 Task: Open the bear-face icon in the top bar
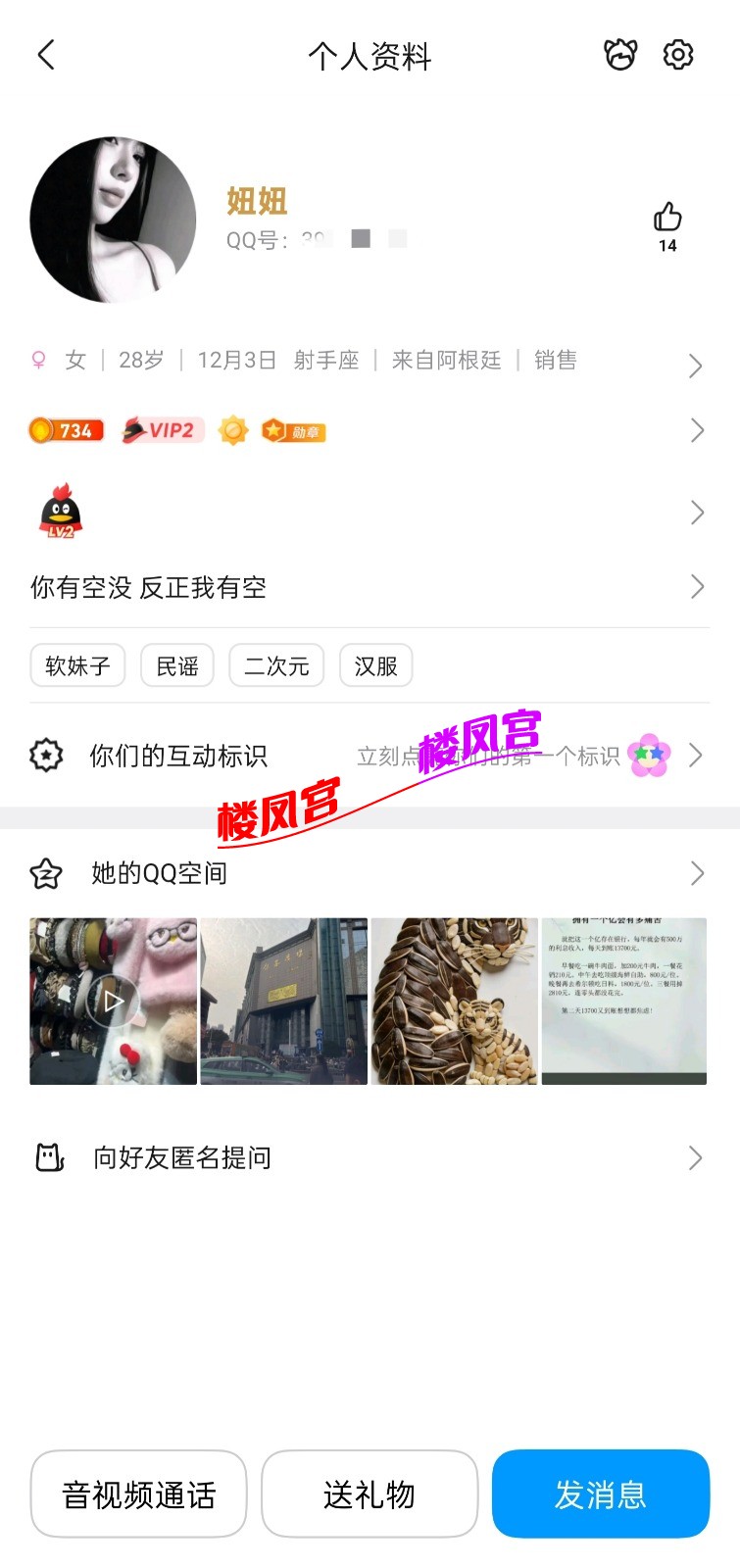[x=620, y=55]
